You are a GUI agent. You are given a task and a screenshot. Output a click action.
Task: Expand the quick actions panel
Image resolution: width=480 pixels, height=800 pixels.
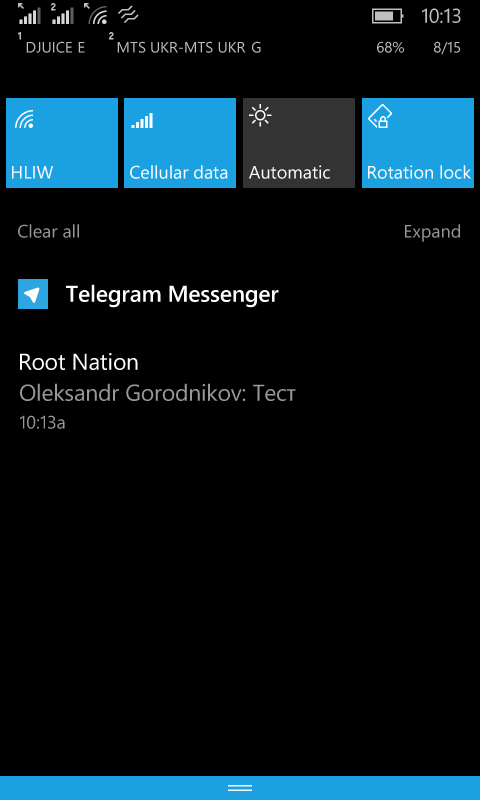tap(432, 232)
